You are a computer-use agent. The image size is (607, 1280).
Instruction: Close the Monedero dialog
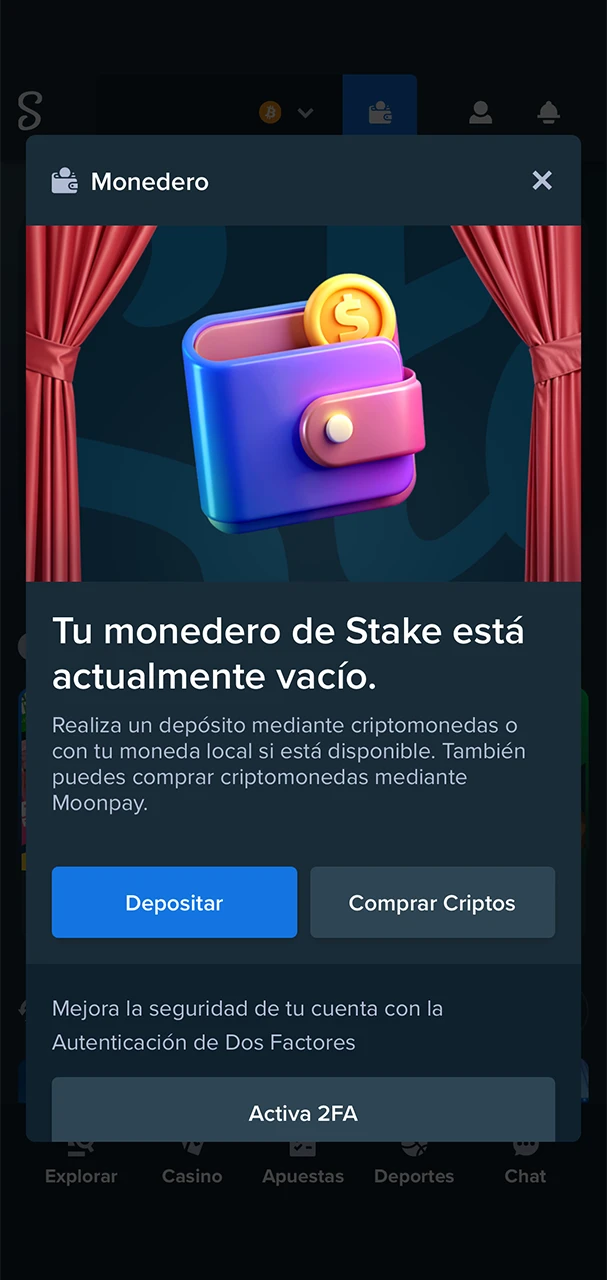coord(542,180)
